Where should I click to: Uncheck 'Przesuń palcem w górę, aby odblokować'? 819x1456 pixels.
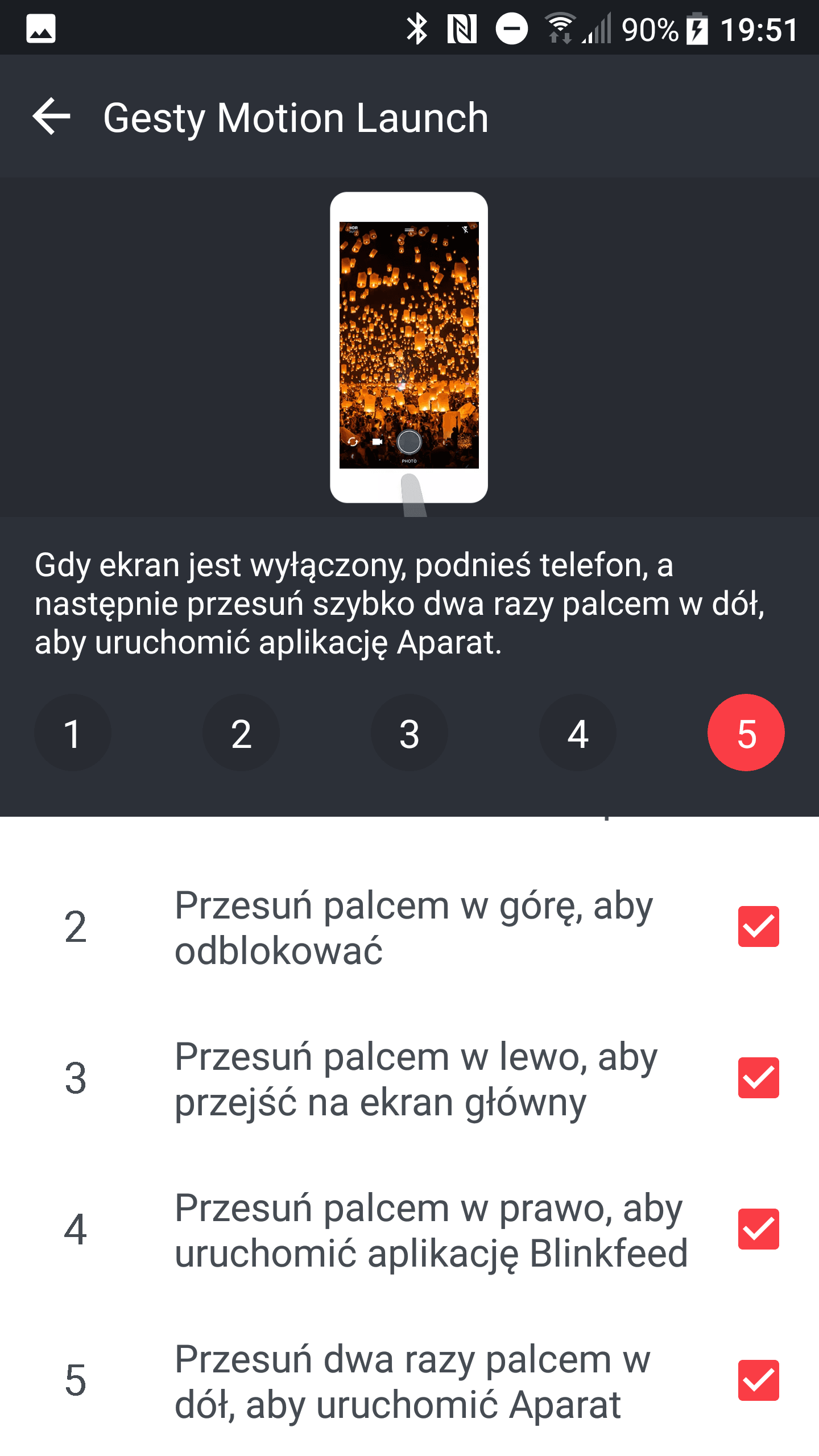[759, 926]
